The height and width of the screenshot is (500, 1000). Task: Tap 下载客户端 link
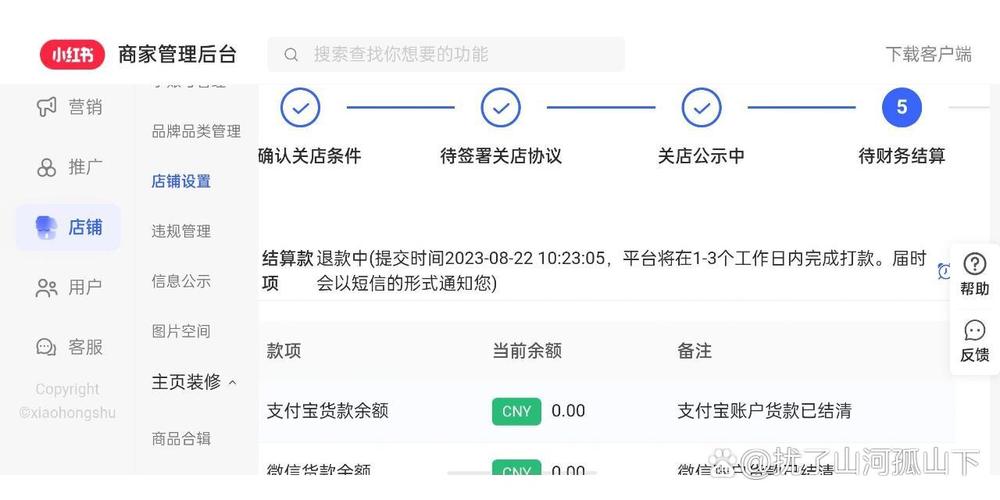(927, 54)
